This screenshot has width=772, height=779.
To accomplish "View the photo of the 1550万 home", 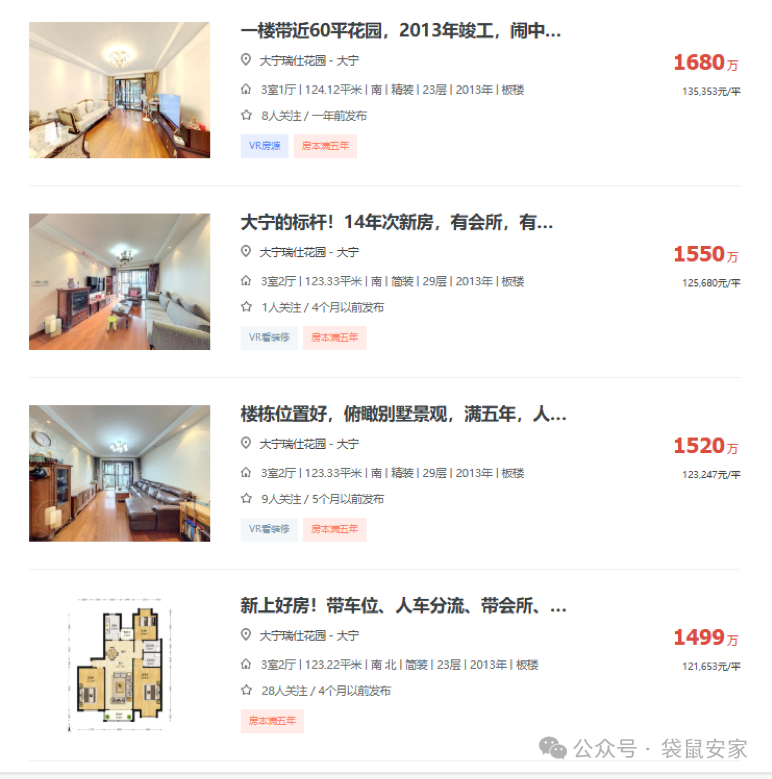I will point(119,281).
